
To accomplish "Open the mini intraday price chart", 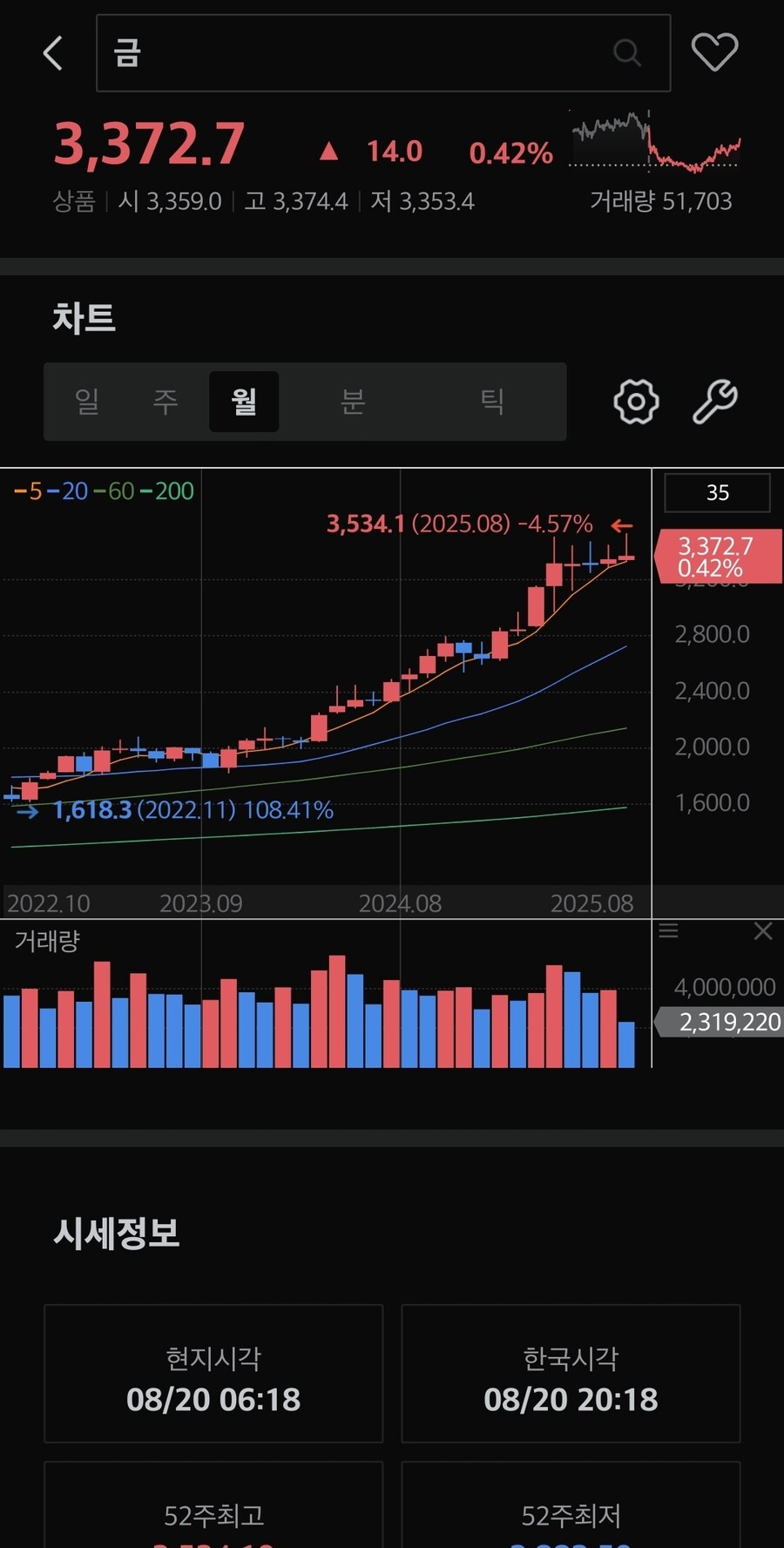I will pyautogui.click(x=654, y=140).
